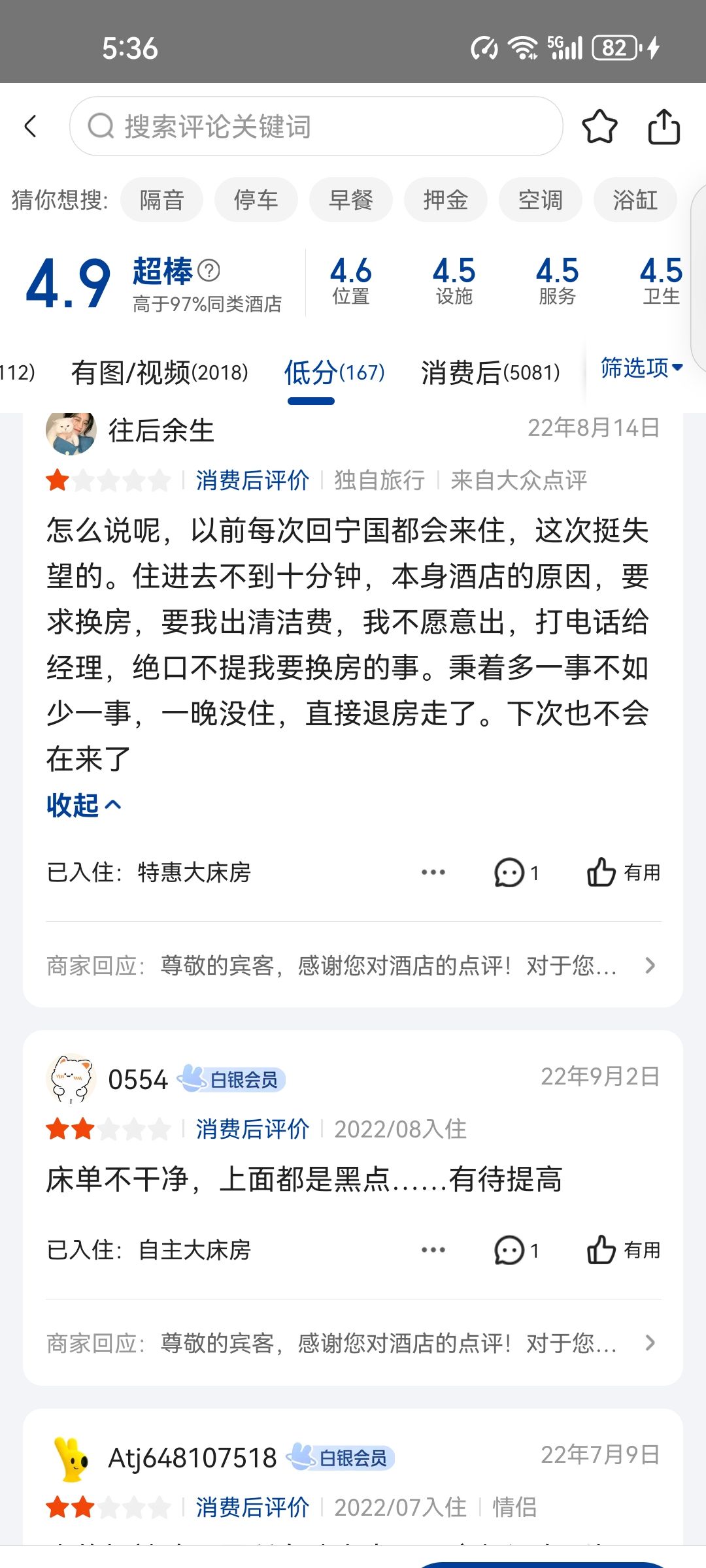Select the 停车 suggested search chip

coord(256,200)
